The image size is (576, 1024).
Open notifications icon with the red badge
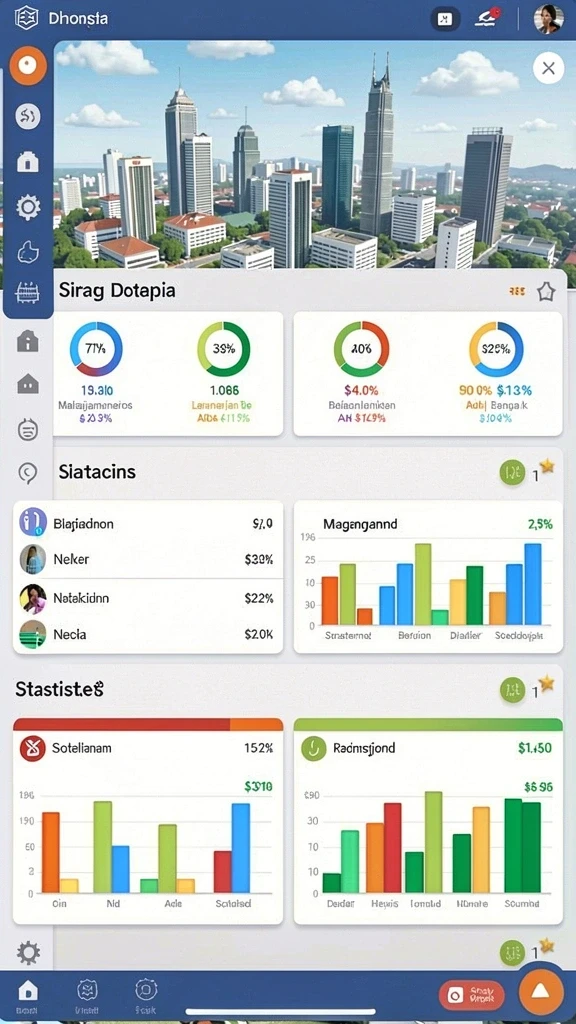(x=487, y=18)
